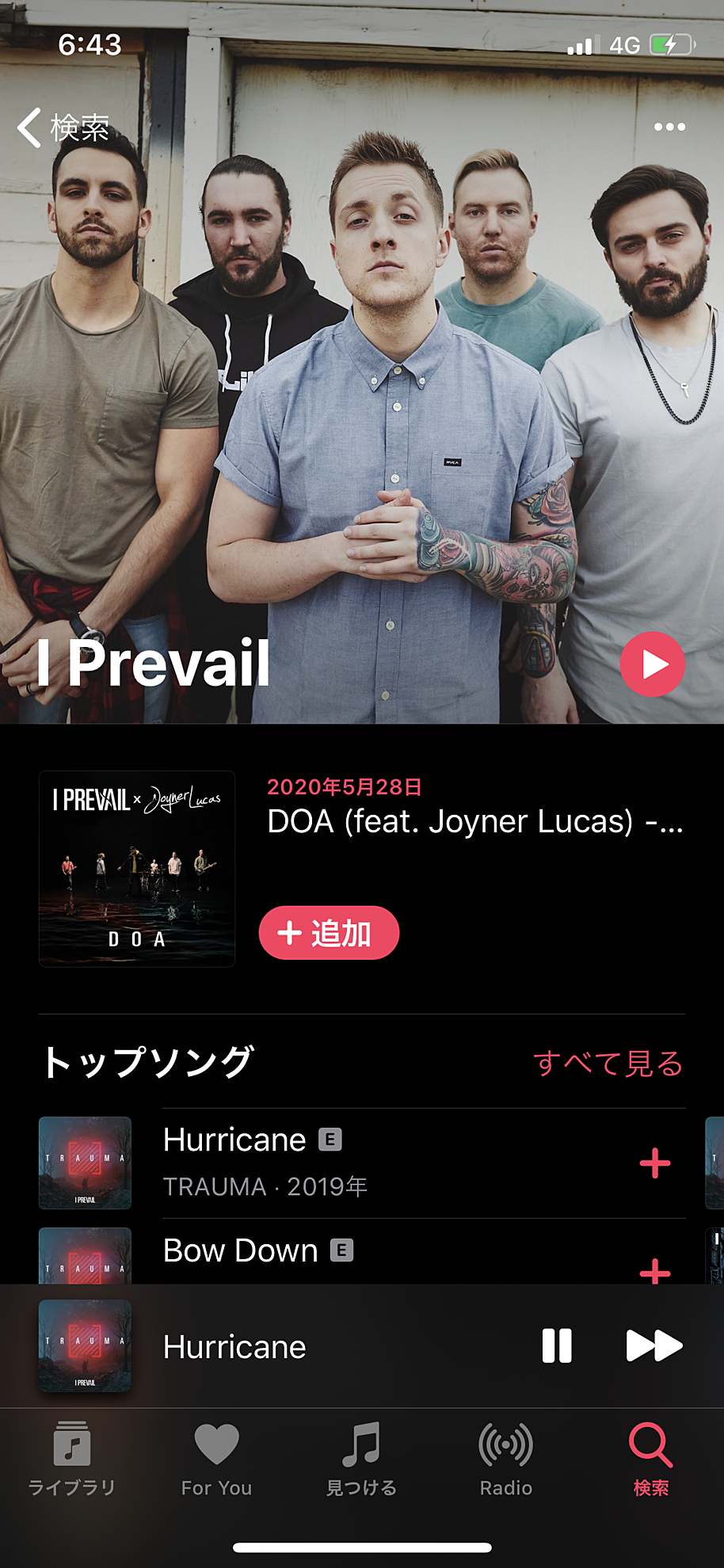Go back to 検索
724x1568 pixels.
coord(63,127)
